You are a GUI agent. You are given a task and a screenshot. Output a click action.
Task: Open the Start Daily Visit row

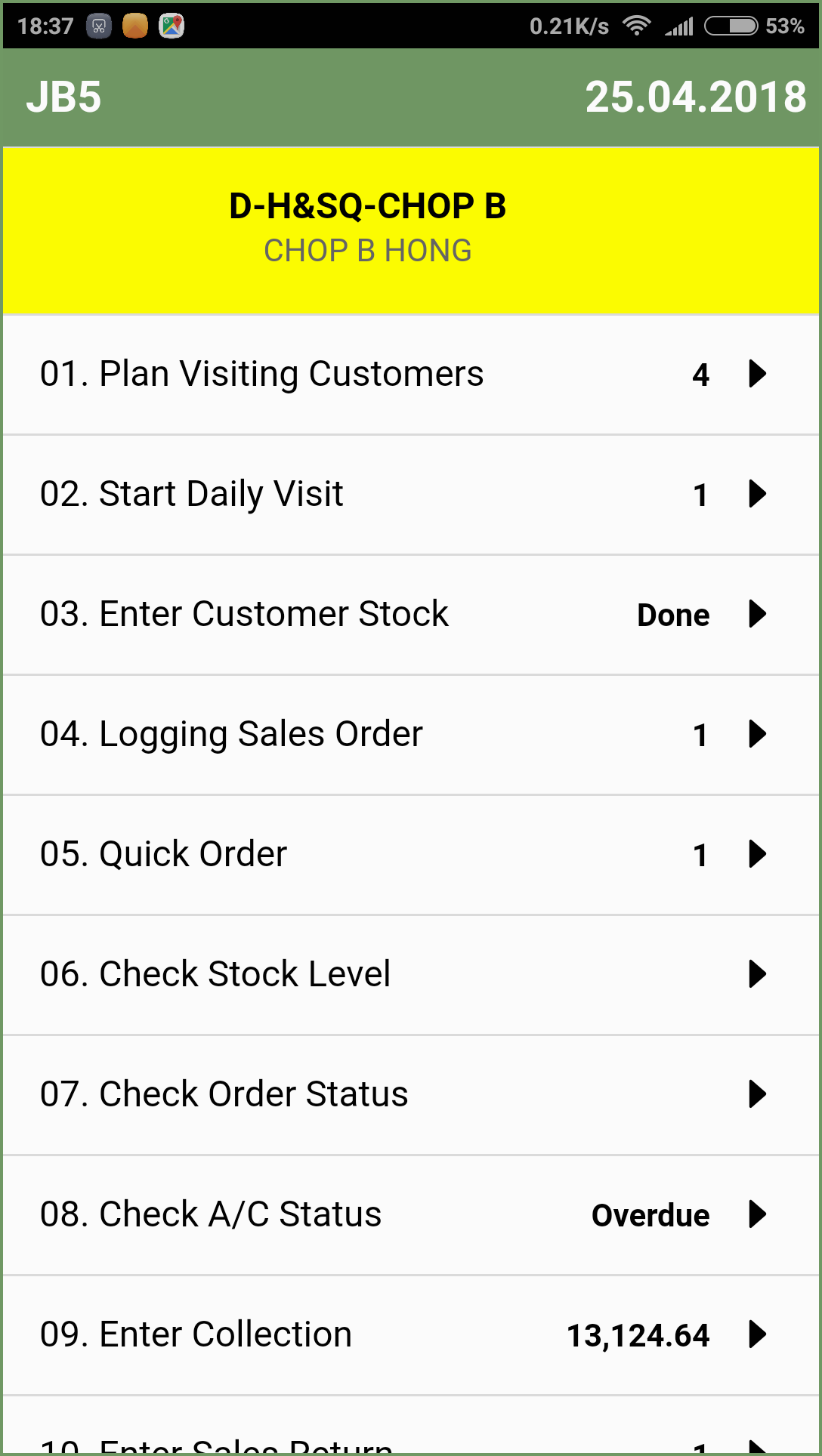tap(411, 495)
